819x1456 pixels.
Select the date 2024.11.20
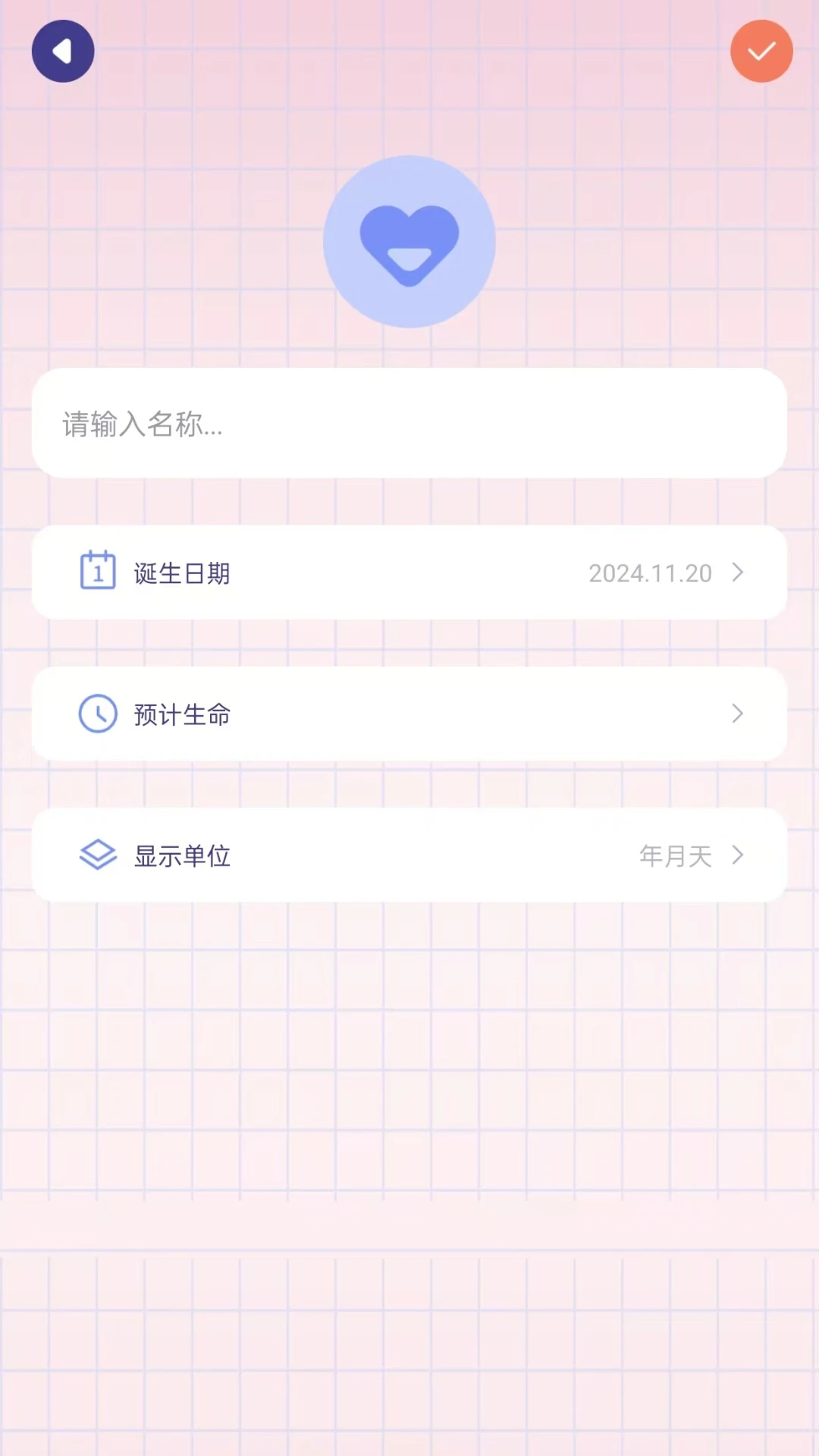pos(651,573)
